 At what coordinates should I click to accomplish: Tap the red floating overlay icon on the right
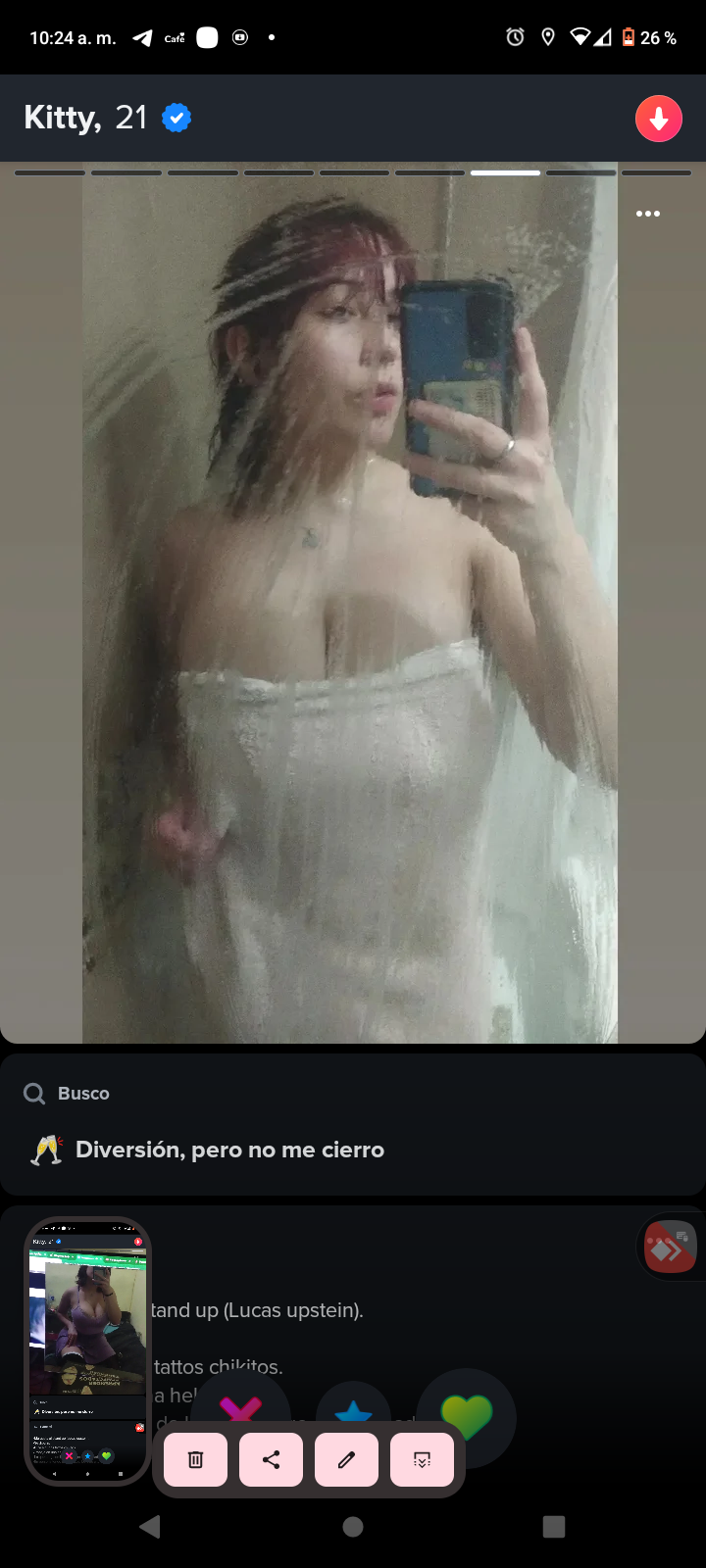[x=671, y=1247]
